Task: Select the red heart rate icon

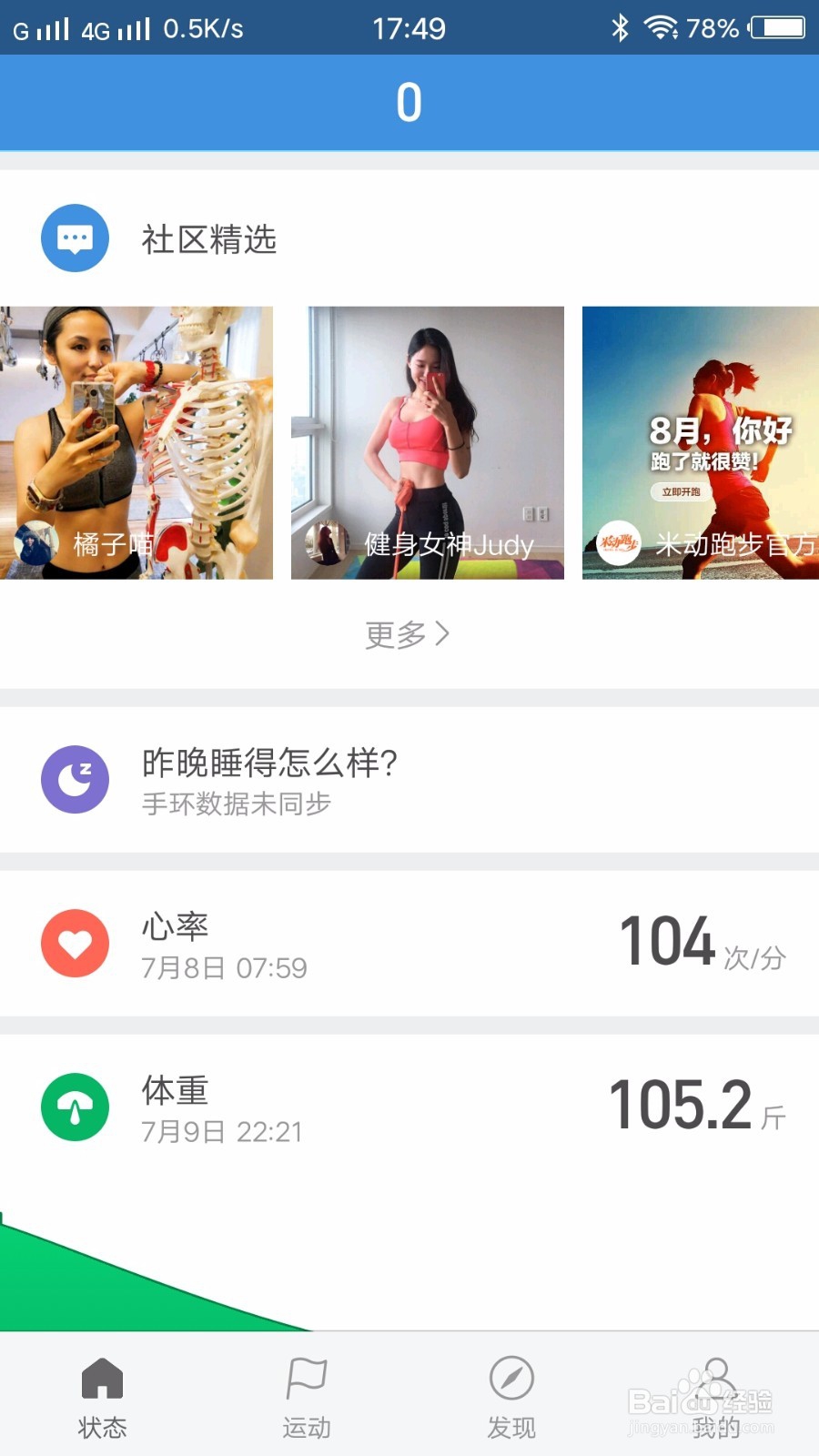Action: point(75,944)
